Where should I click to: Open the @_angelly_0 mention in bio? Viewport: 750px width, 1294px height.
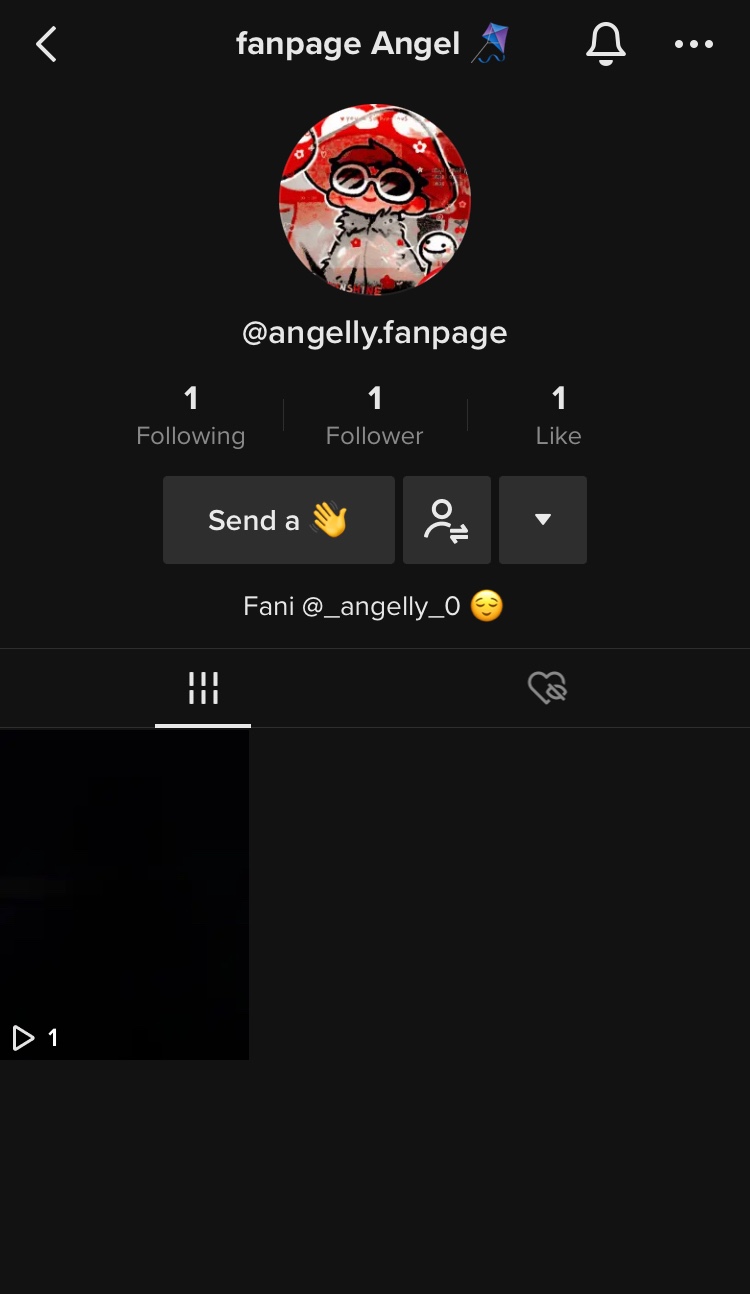tap(380, 606)
